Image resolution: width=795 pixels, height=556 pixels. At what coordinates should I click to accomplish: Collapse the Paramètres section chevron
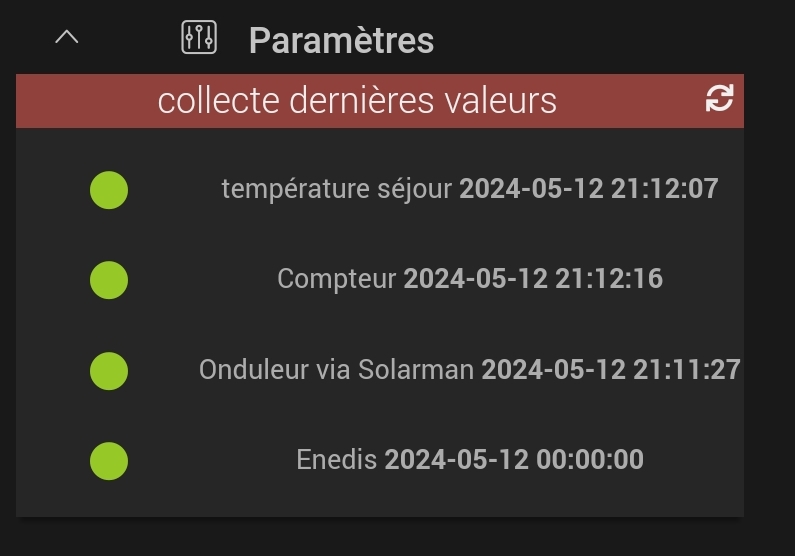[x=66, y=38]
